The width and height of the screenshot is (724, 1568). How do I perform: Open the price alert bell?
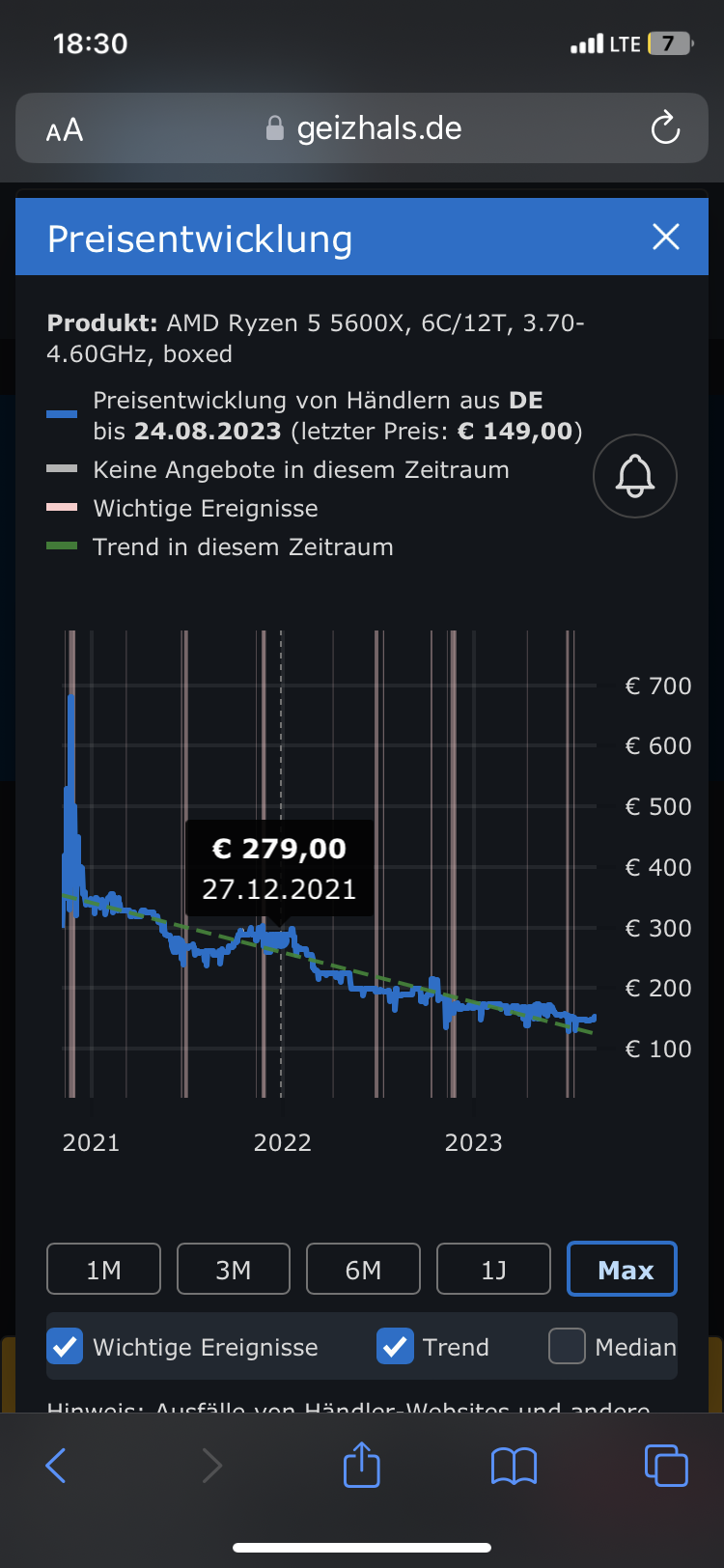[634, 476]
